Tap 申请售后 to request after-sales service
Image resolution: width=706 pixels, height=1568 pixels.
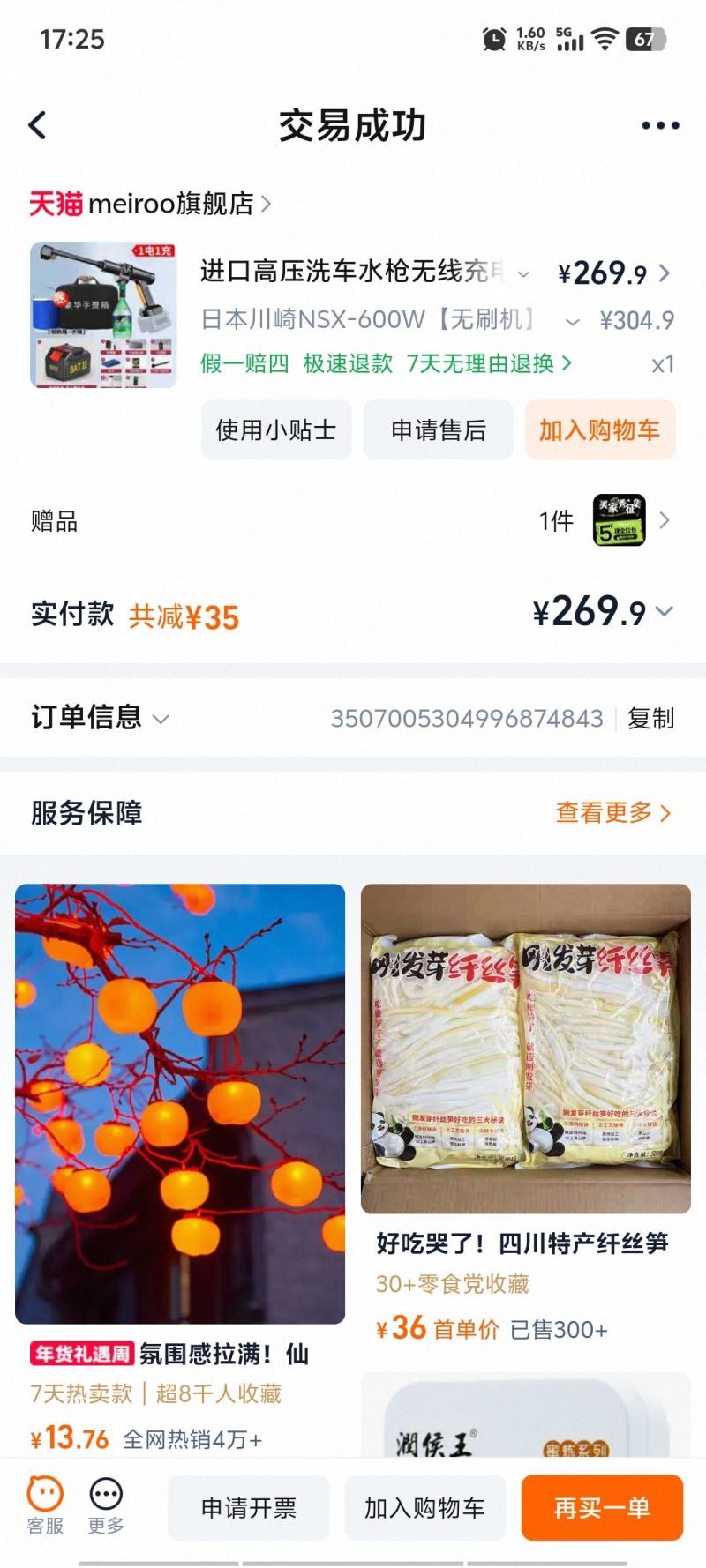pos(439,430)
